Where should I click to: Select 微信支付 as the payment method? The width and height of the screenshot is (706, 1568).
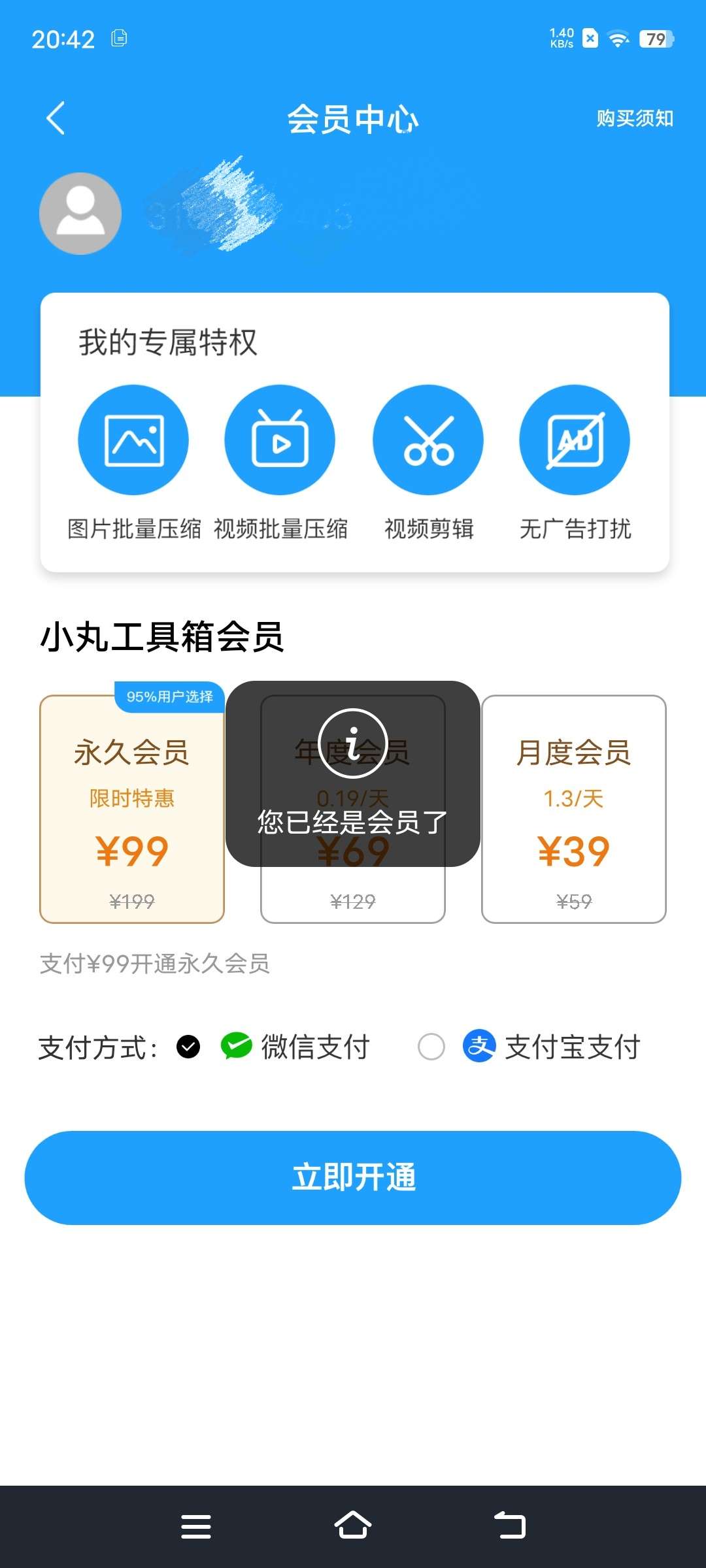click(x=189, y=1047)
